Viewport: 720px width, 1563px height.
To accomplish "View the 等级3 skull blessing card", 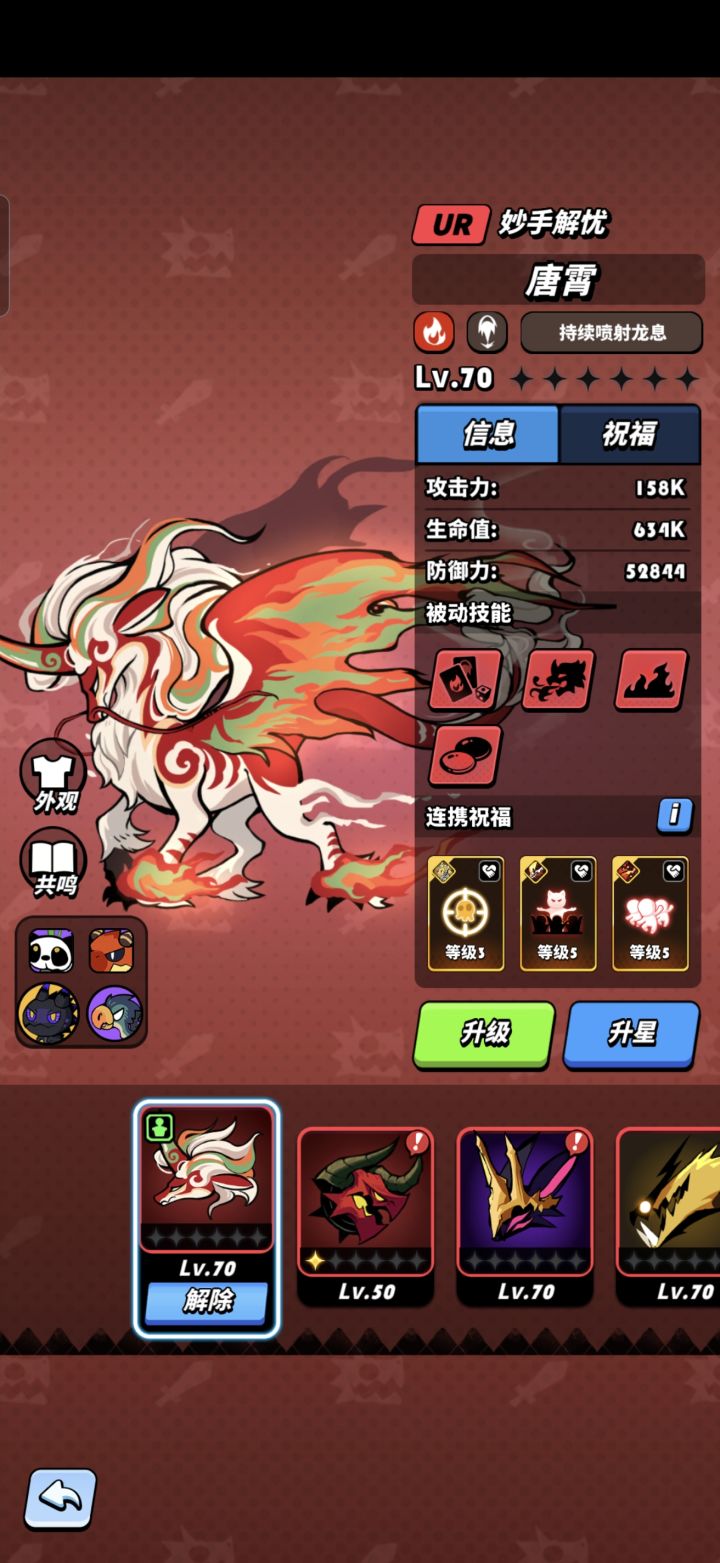I will coord(466,913).
